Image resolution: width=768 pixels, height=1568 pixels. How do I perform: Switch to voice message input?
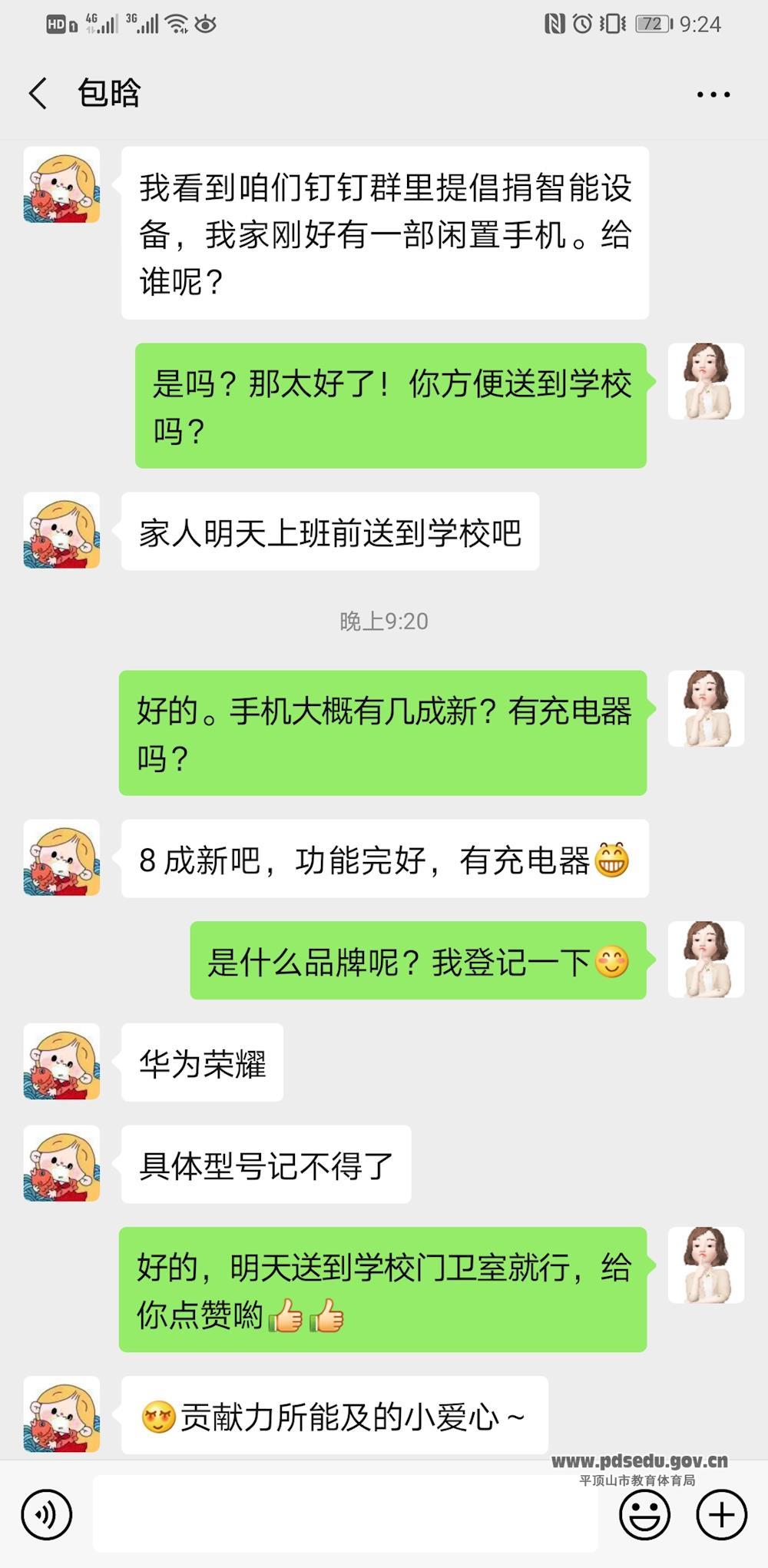tap(47, 1514)
